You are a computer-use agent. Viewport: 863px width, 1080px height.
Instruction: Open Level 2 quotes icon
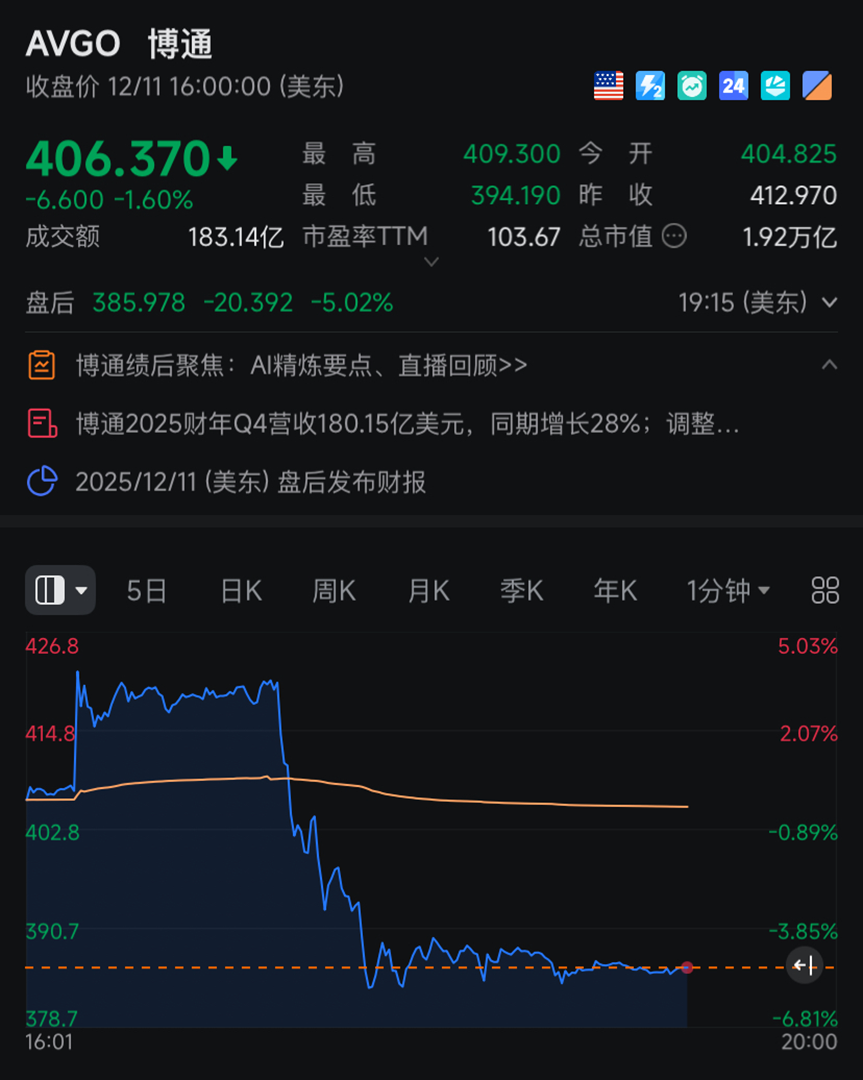tap(650, 86)
